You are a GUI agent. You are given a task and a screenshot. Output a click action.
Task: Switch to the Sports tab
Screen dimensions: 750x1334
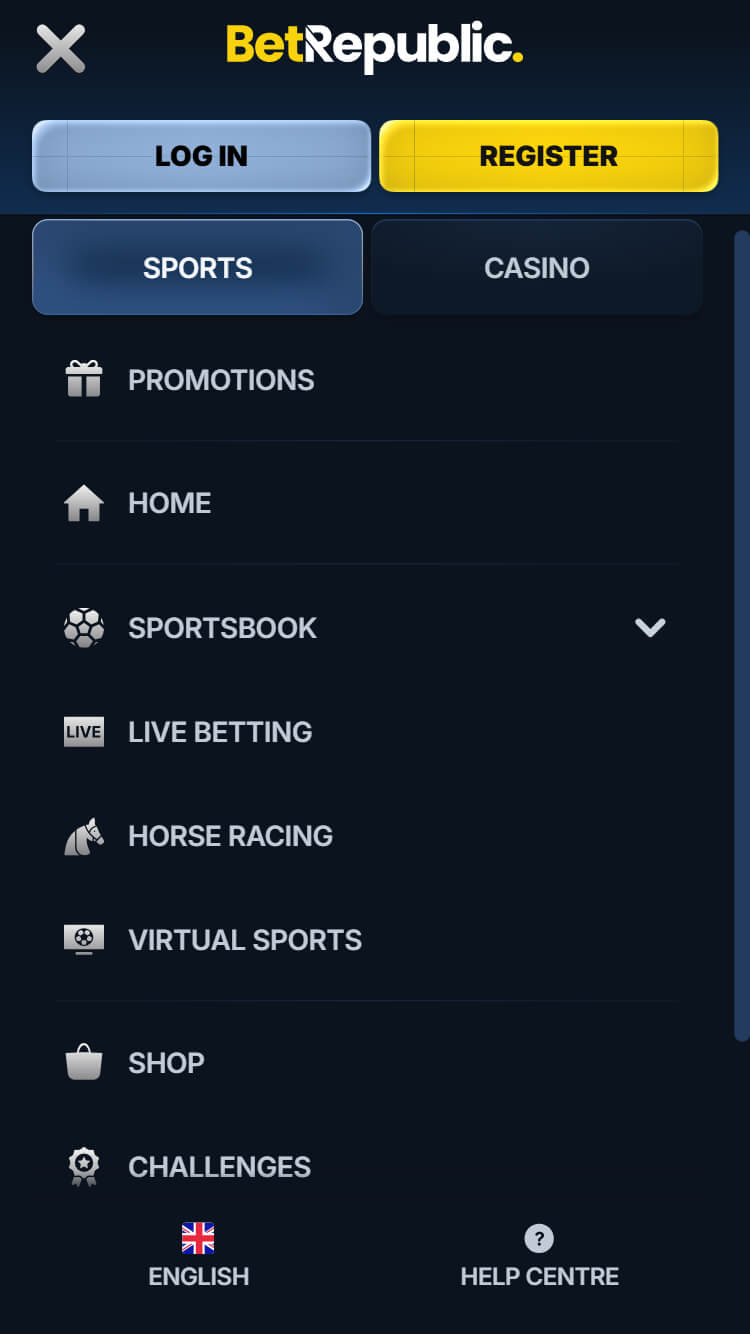(198, 268)
